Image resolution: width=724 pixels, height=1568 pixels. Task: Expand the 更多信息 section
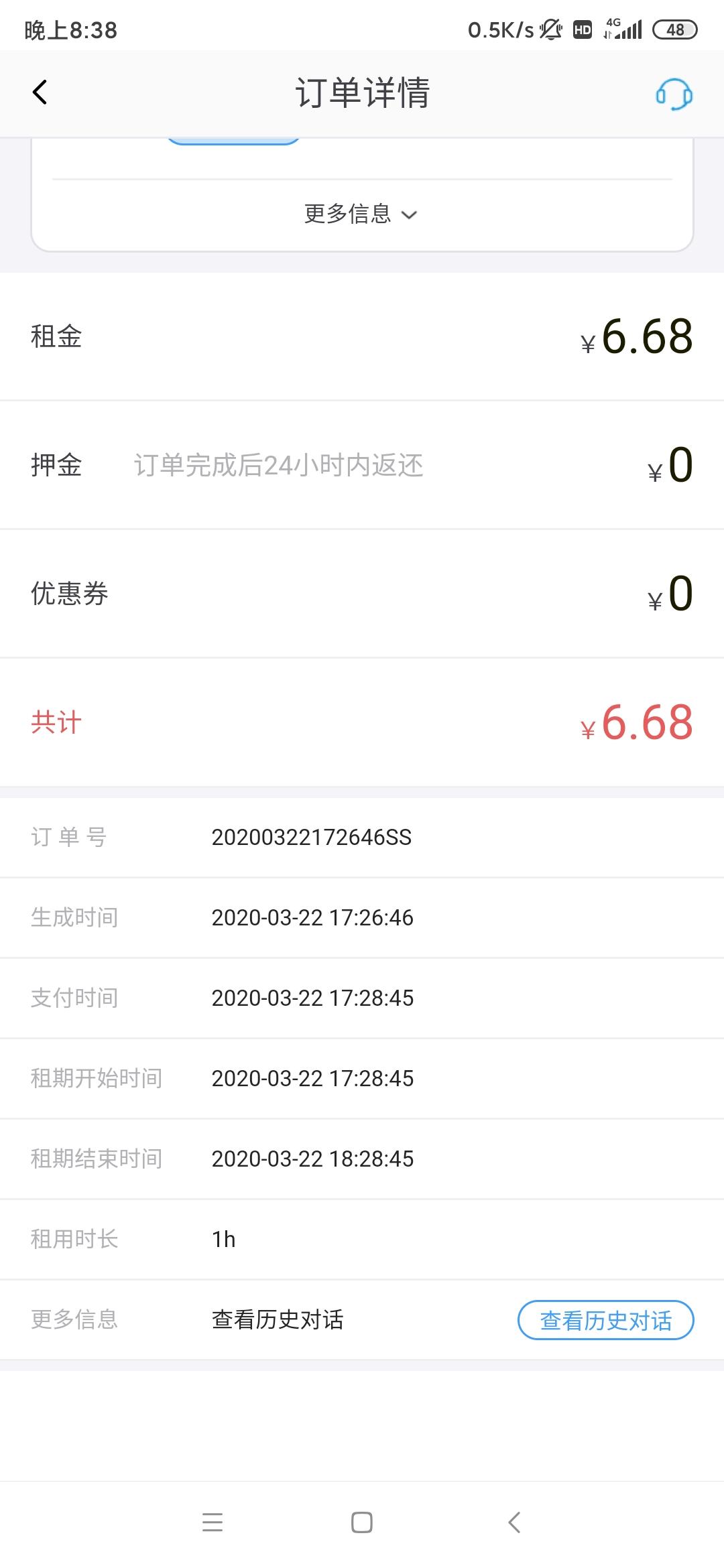[361, 214]
